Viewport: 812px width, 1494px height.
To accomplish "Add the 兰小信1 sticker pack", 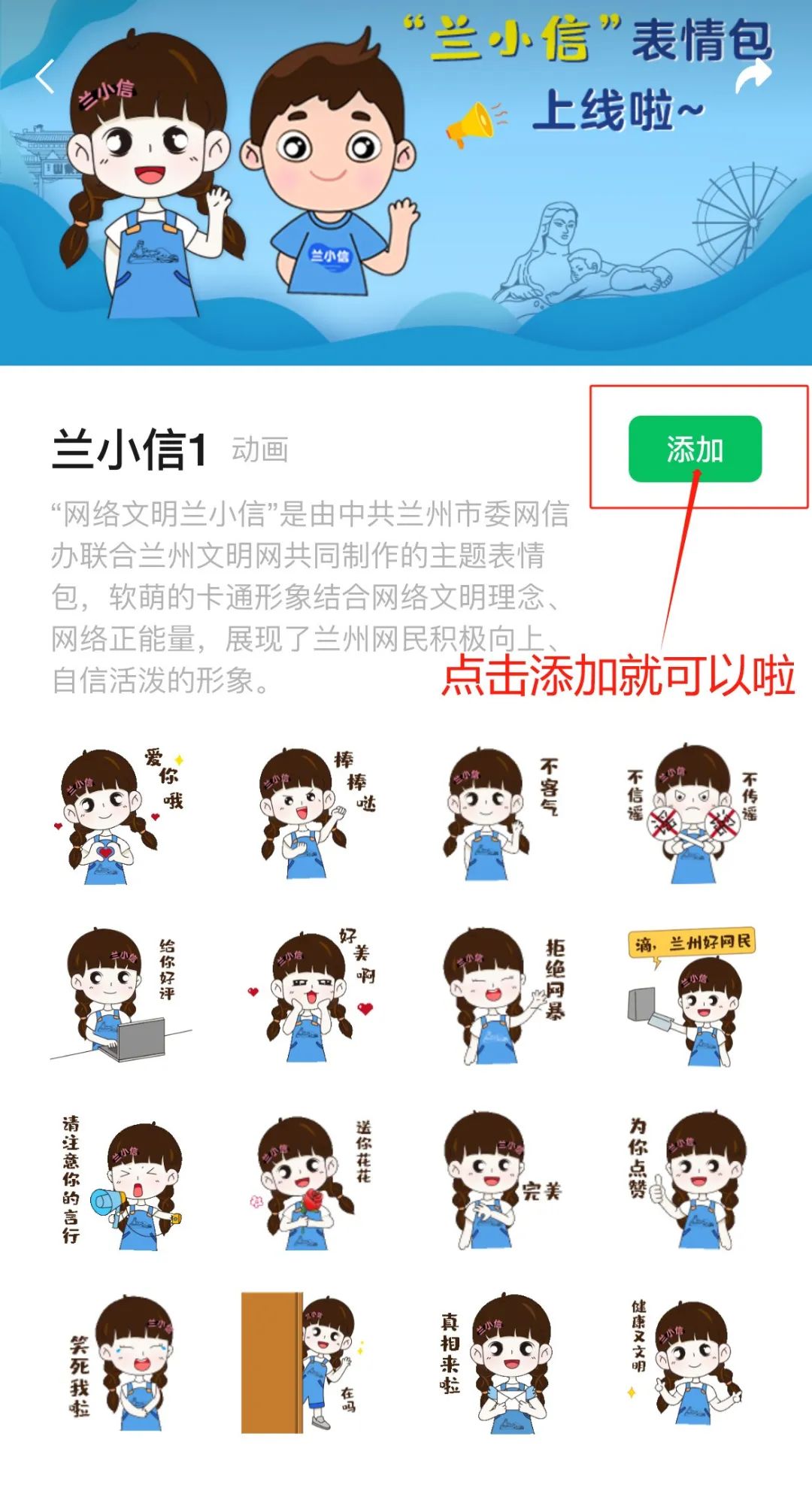I will 695,449.
